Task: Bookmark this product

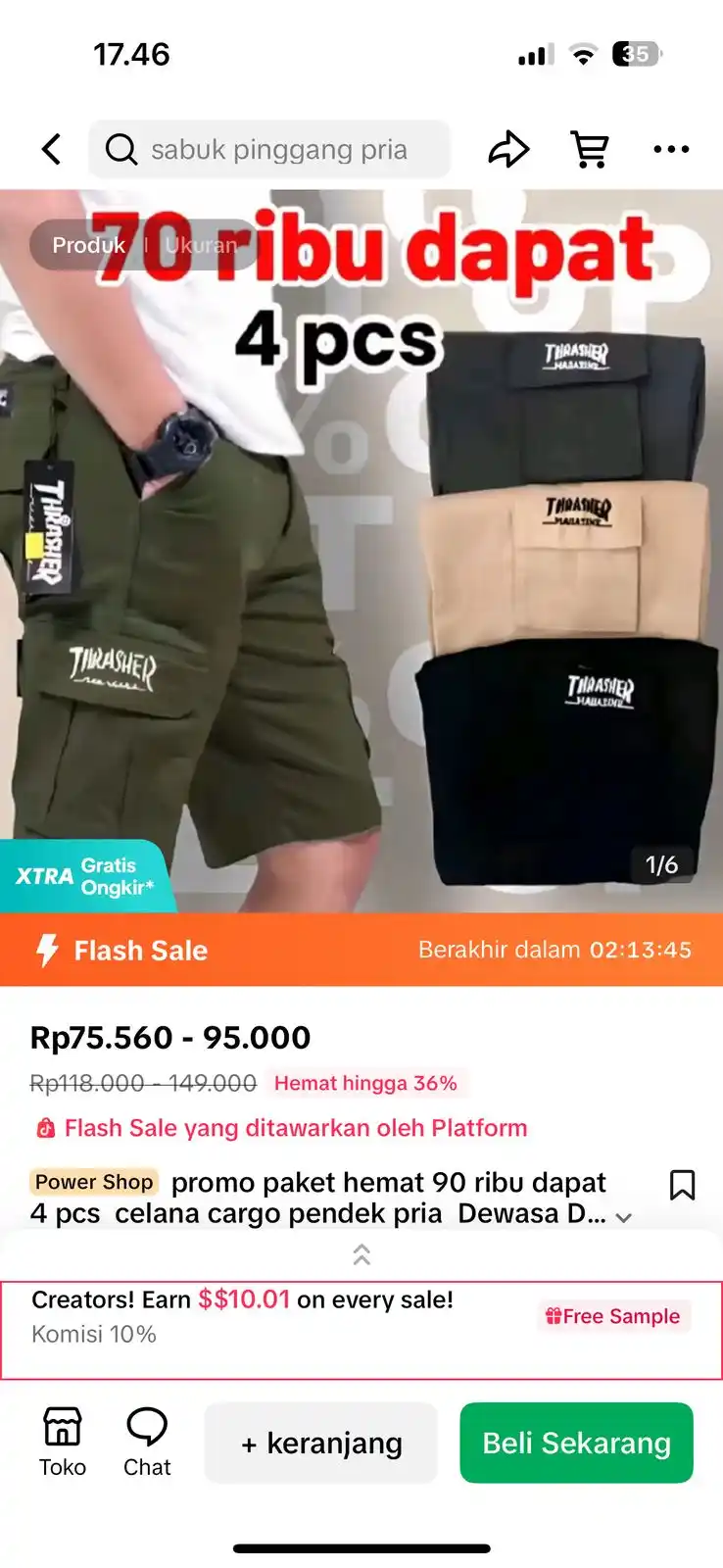Action: 682,1185
